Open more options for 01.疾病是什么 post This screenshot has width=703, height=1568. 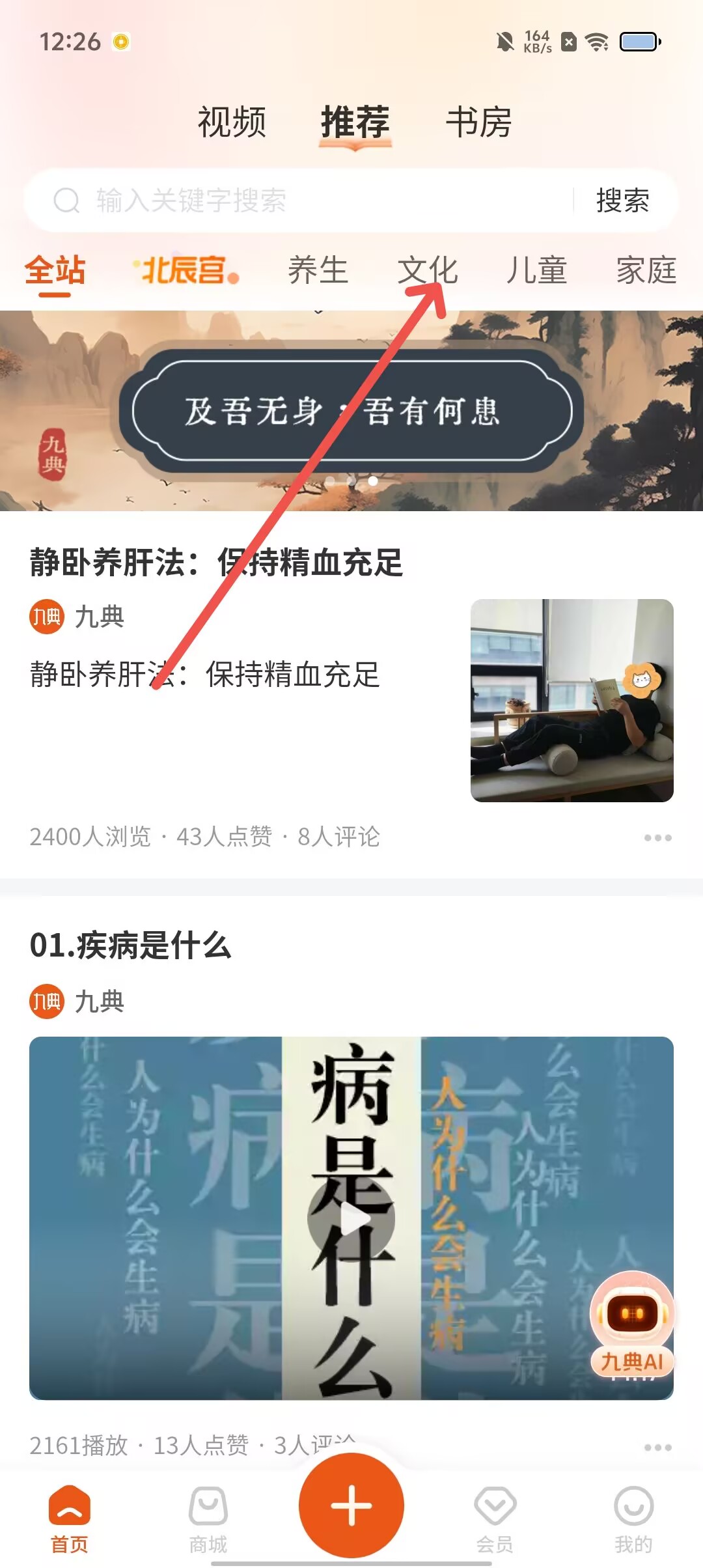pos(657,1448)
